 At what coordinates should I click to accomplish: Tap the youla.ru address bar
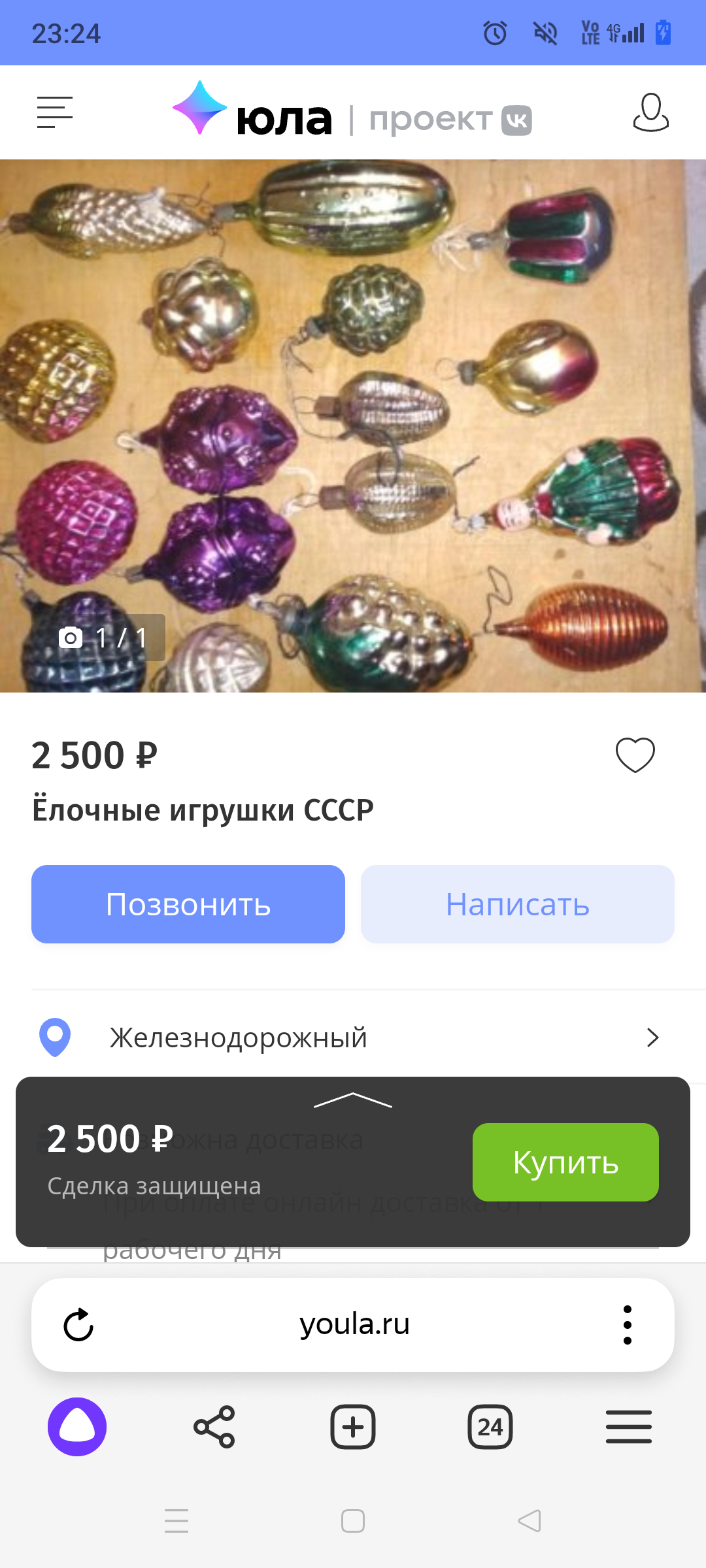[x=354, y=1325]
